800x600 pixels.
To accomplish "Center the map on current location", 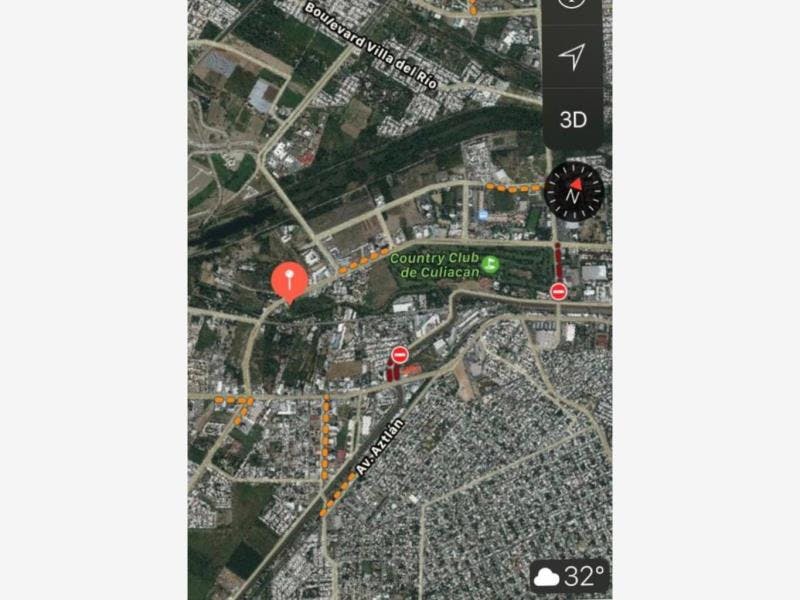I will (571, 58).
